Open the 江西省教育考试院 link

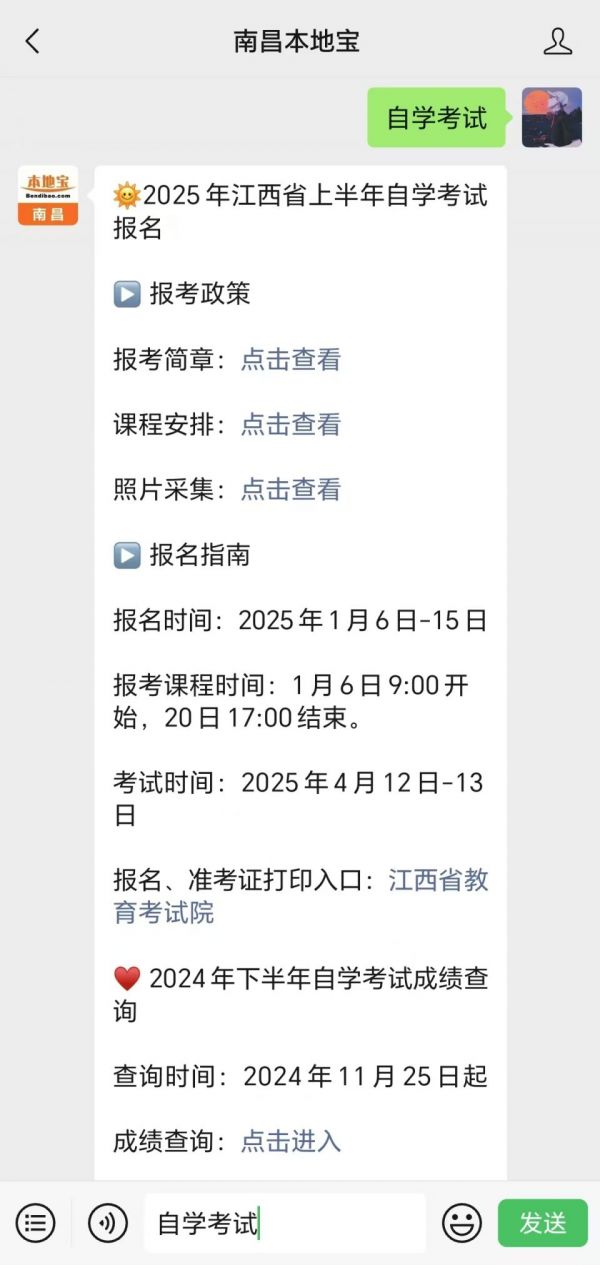pyautogui.click(x=301, y=896)
